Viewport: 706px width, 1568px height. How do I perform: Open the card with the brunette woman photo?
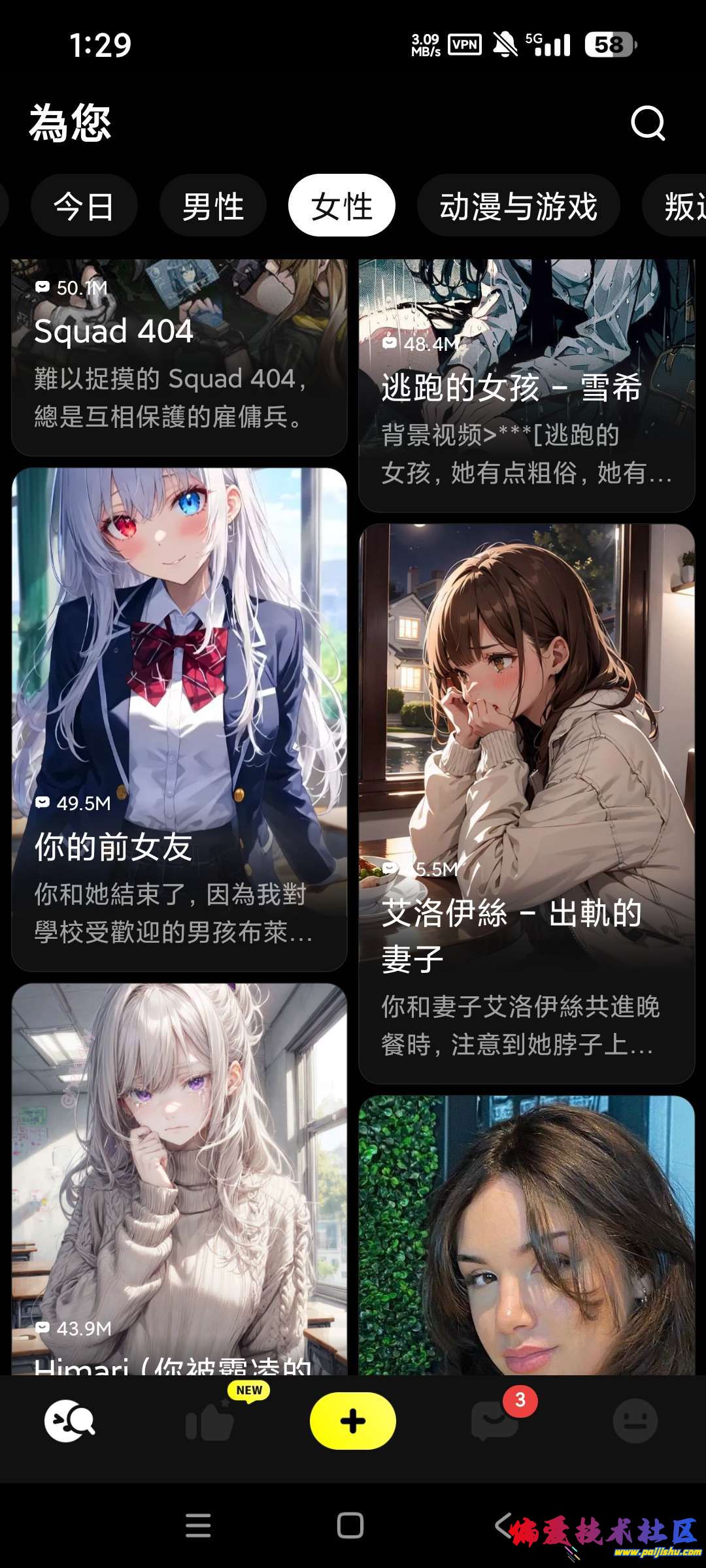[526, 1235]
